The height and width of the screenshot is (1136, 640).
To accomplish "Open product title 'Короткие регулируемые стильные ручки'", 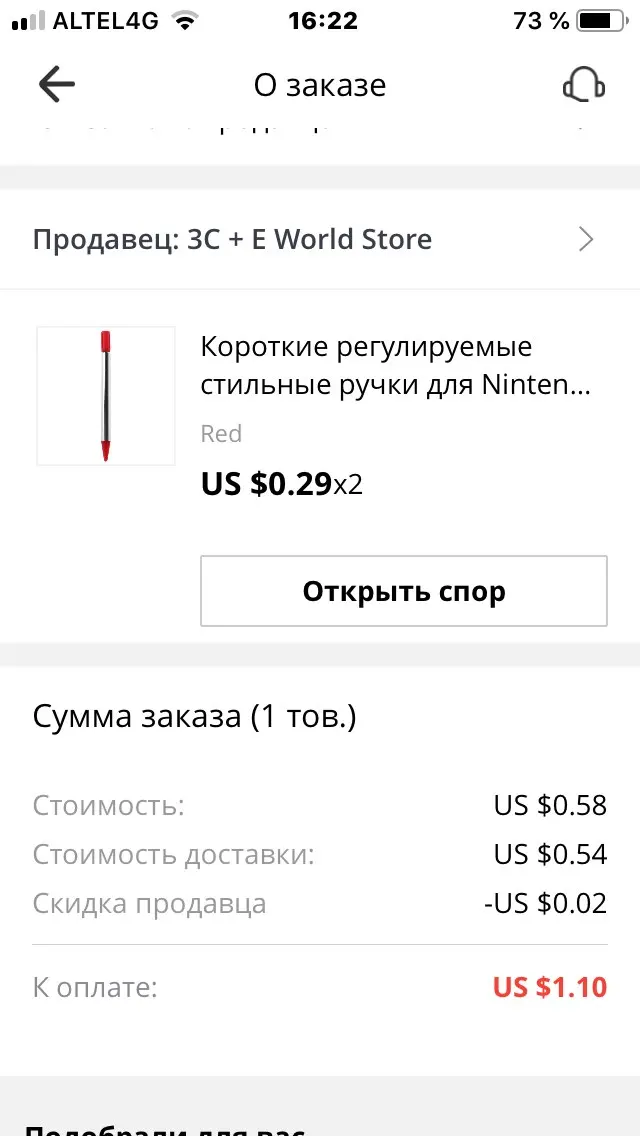I will pyautogui.click(x=395, y=366).
